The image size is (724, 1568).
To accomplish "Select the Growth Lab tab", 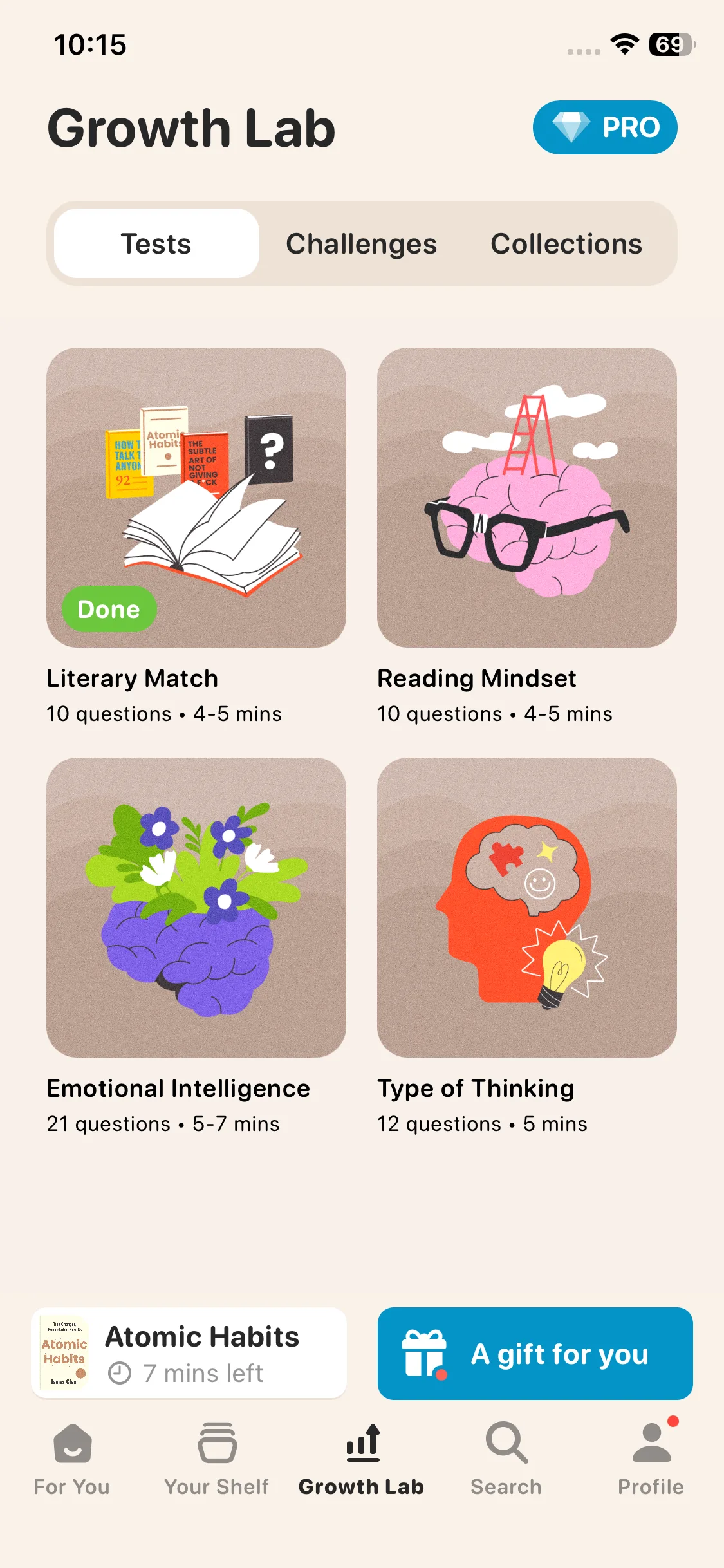I will click(x=361, y=1459).
